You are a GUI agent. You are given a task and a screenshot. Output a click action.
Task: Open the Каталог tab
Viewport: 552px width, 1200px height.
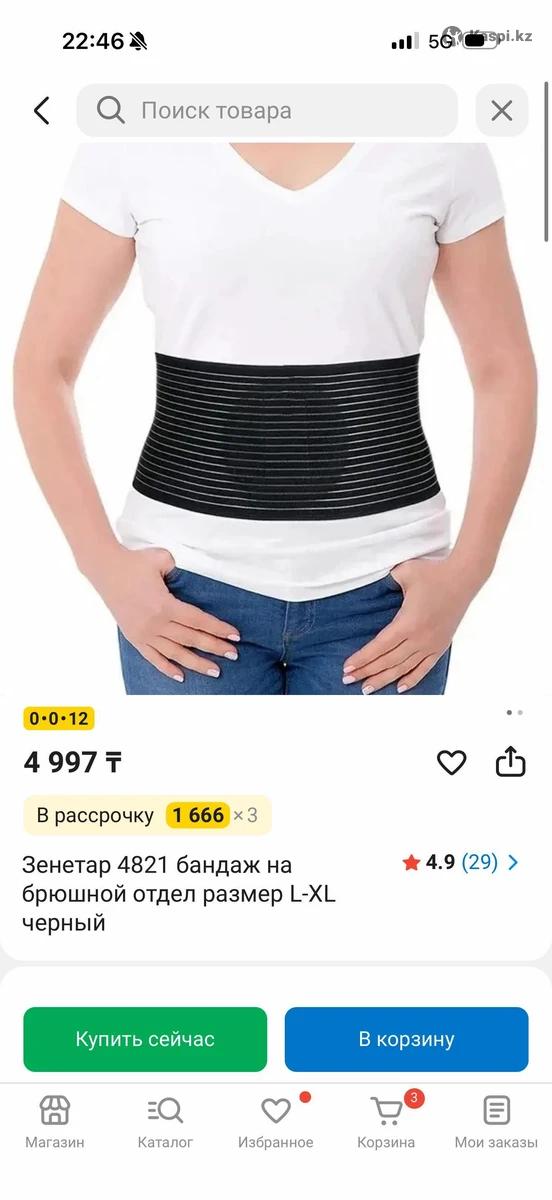pyautogui.click(x=165, y=1122)
